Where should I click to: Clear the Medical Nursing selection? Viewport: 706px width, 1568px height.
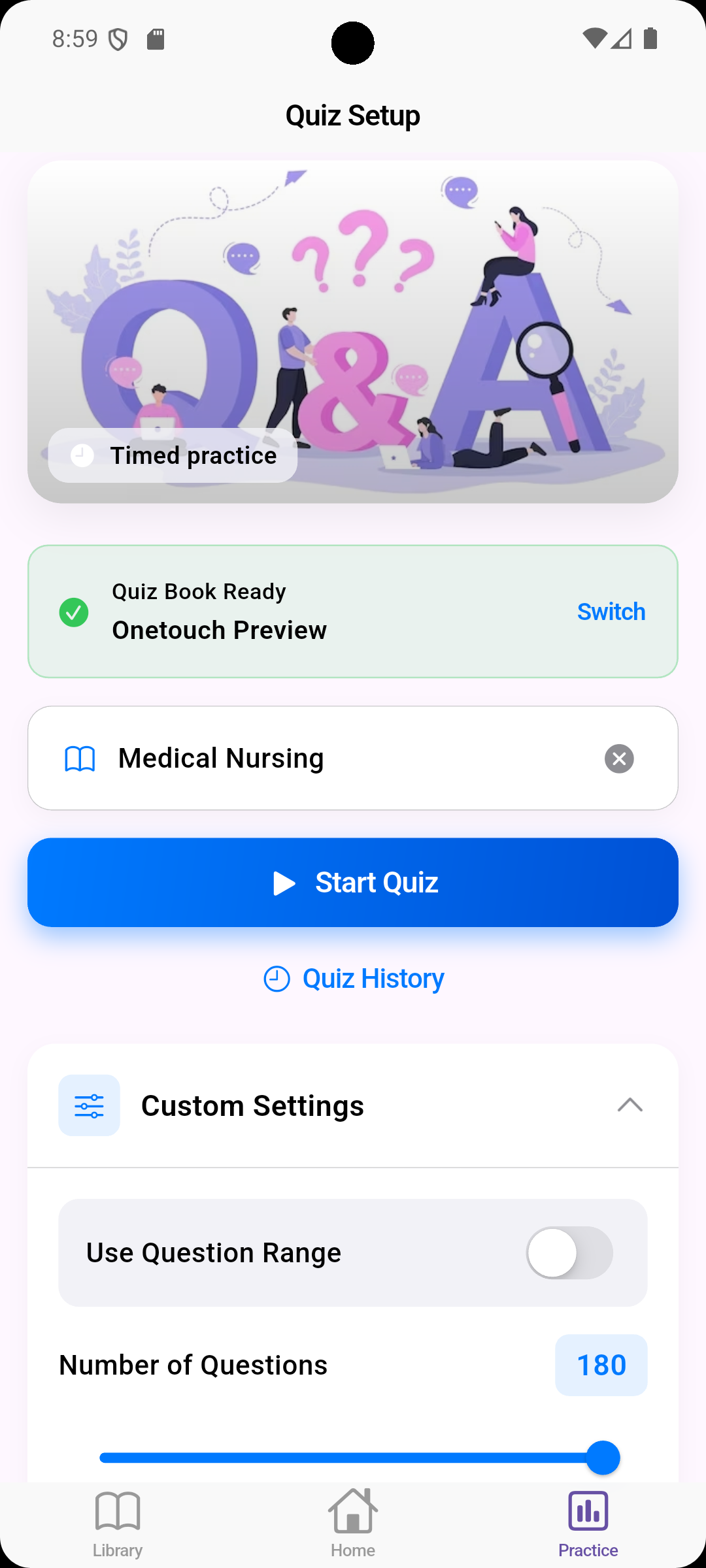pos(618,759)
